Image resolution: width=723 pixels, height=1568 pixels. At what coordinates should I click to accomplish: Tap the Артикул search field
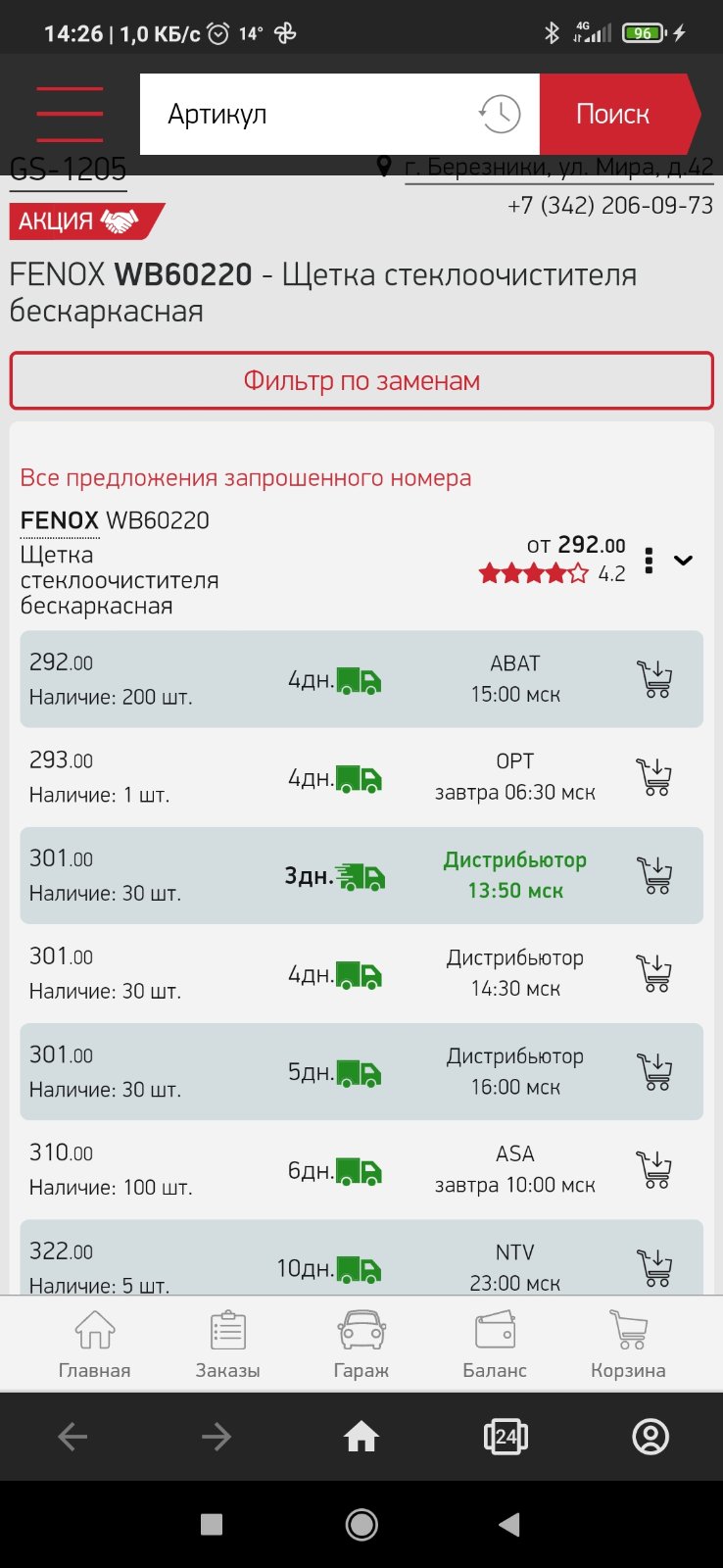tap(309, 114)
